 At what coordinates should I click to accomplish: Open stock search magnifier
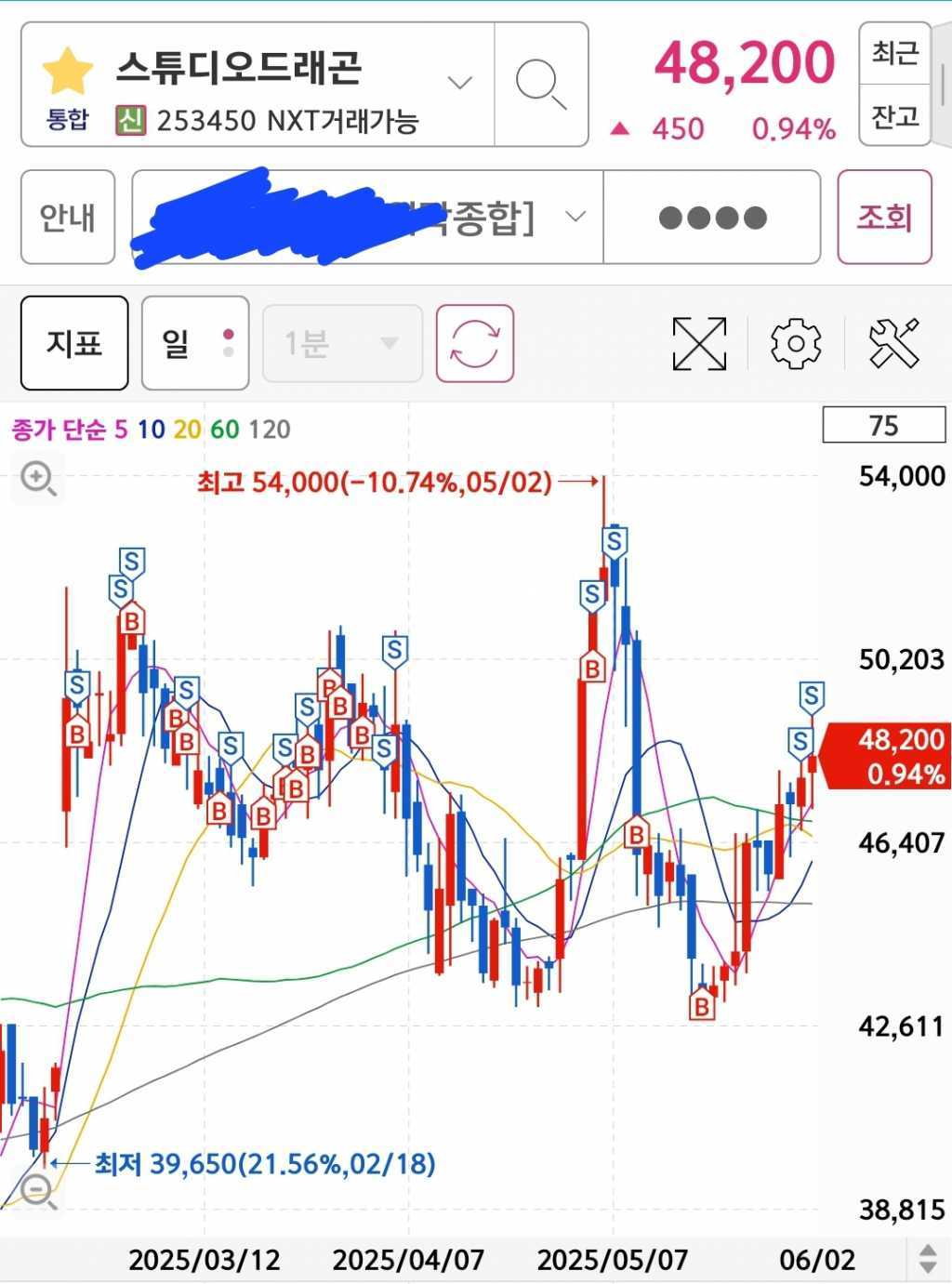pyautogui.click(x=541, y=85)
